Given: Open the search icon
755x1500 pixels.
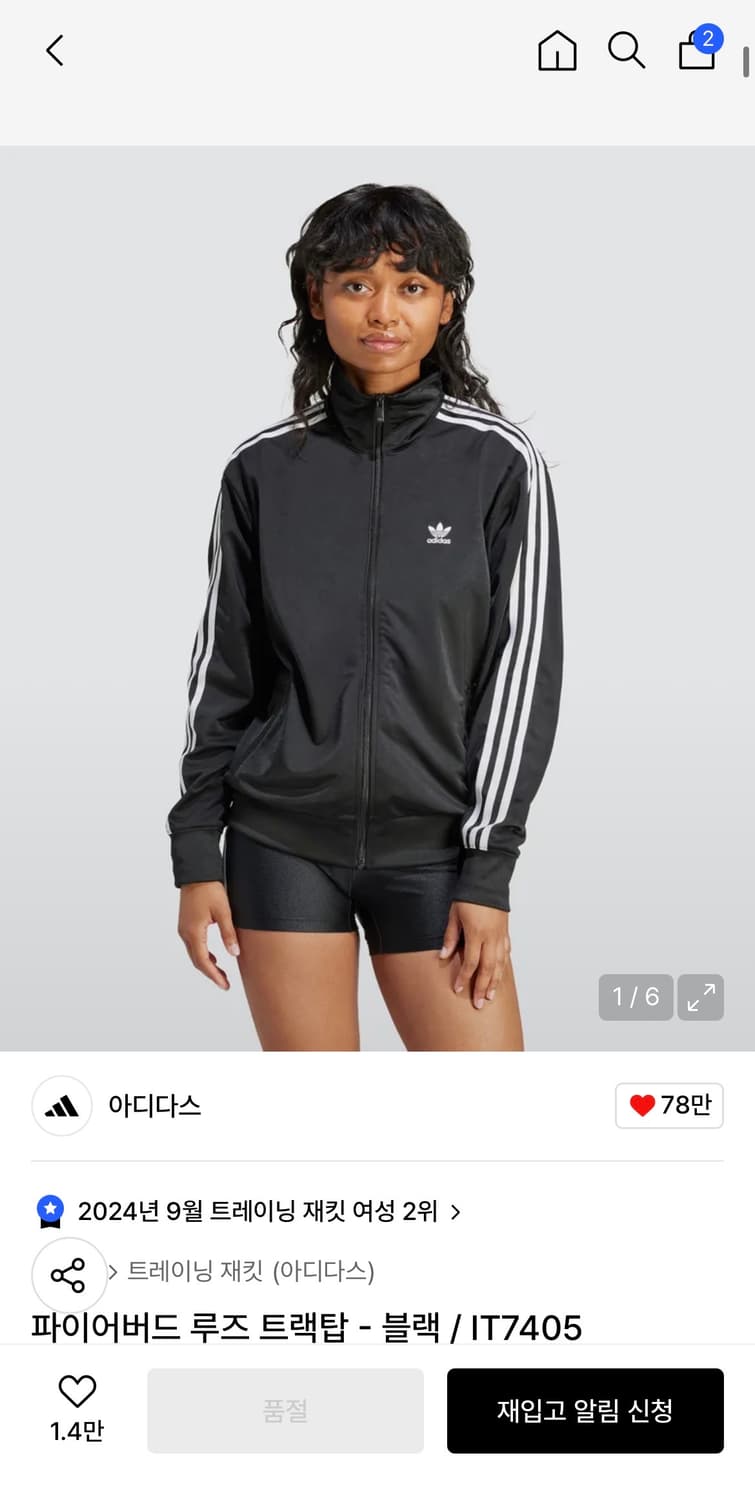Looking at the screenshot, I should point(626,50).
